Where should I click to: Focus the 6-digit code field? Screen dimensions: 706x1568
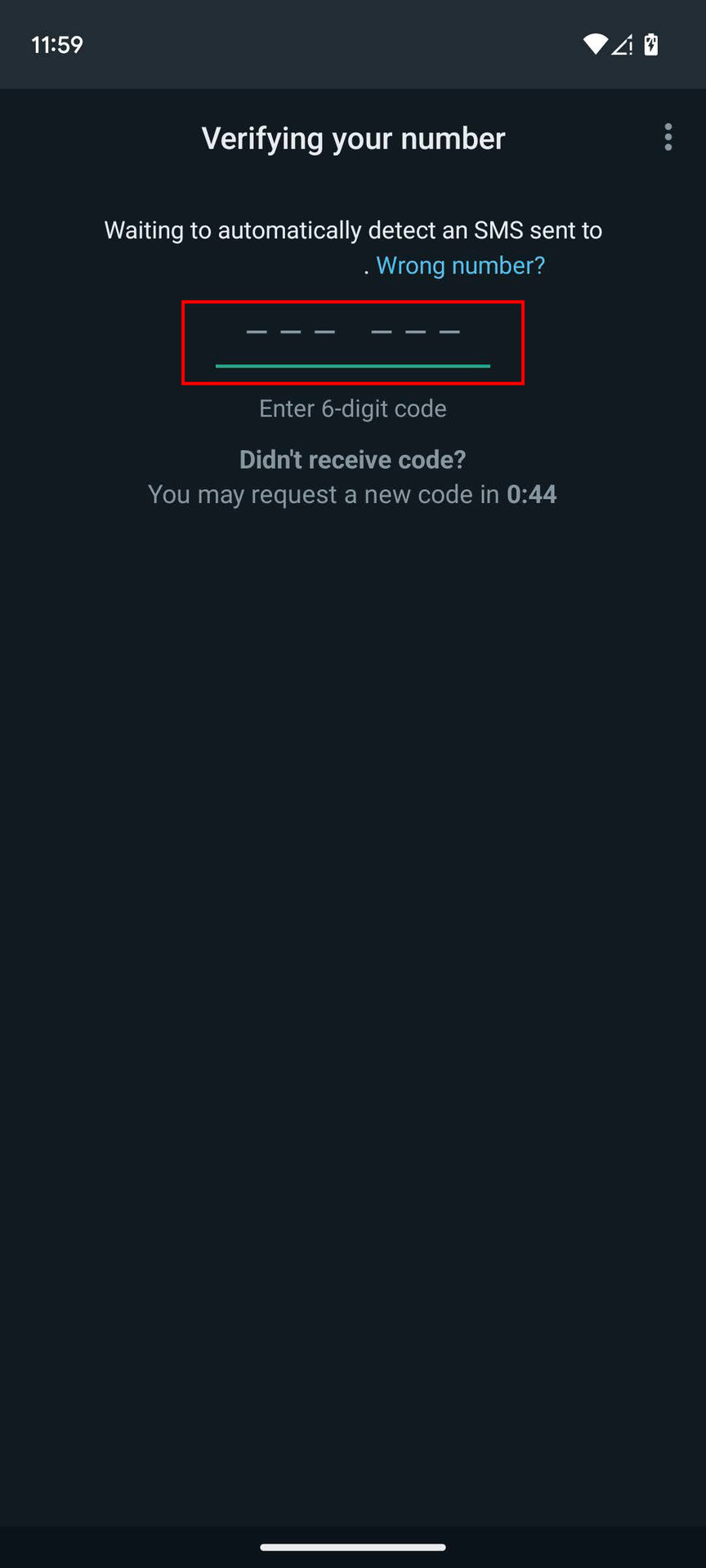click(x=352, y=337)
